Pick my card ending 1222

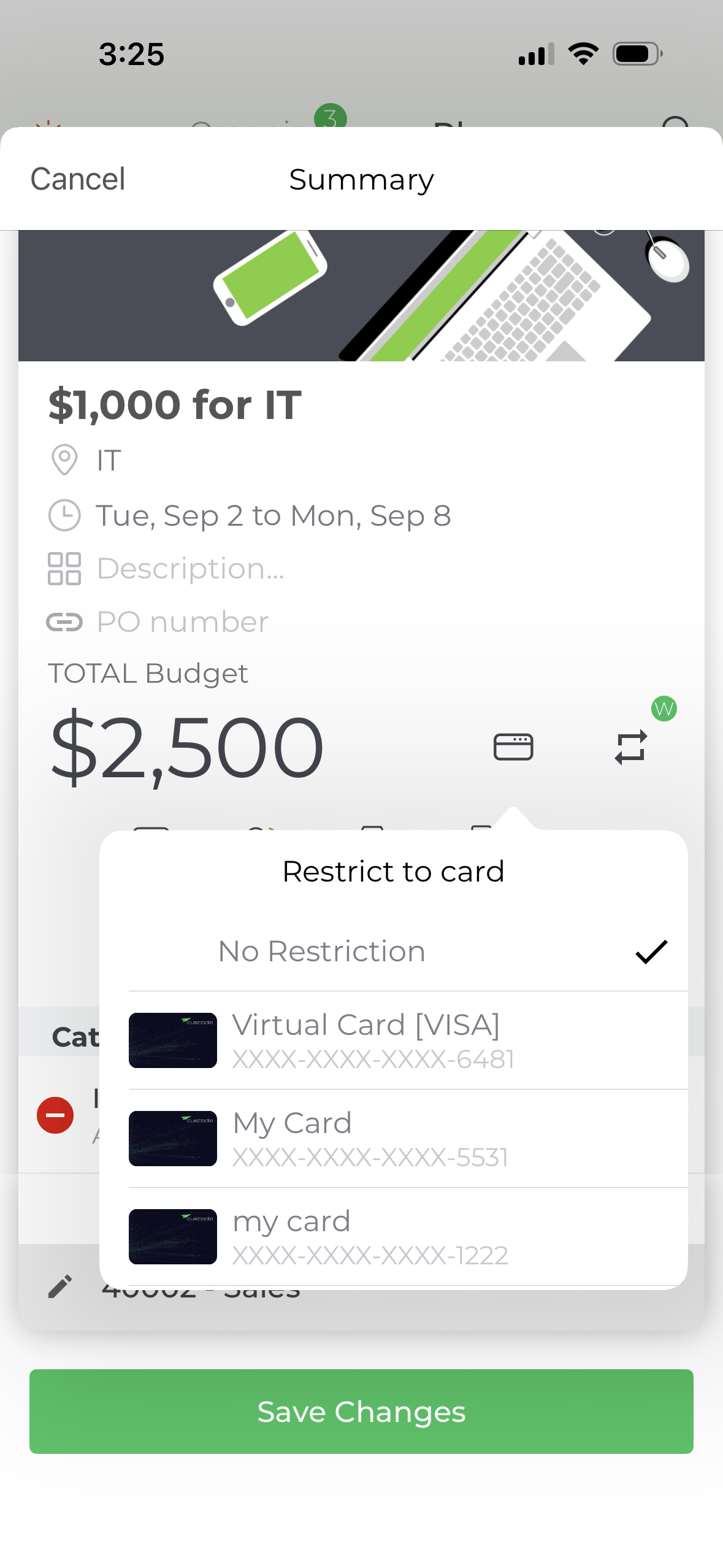click(408, 1237)
